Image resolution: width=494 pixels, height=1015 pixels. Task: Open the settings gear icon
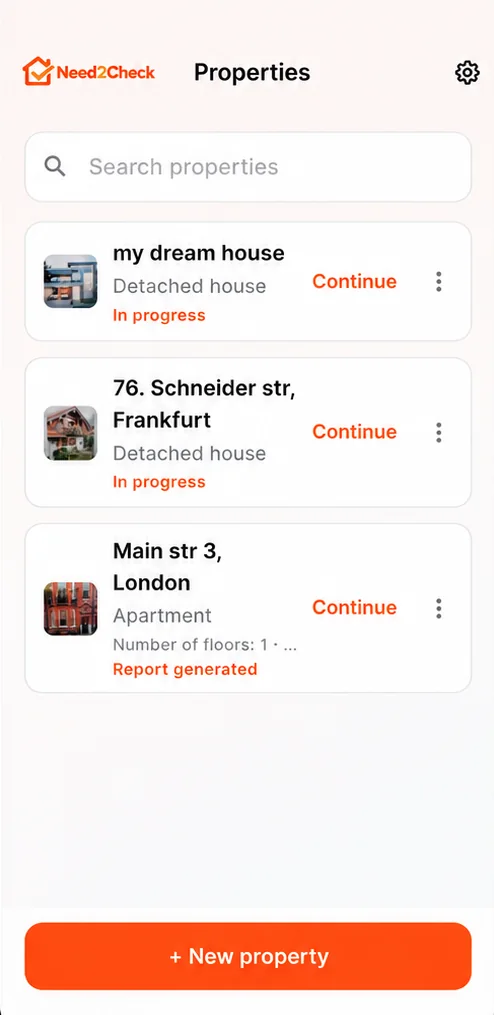click(x=467, y=72)
